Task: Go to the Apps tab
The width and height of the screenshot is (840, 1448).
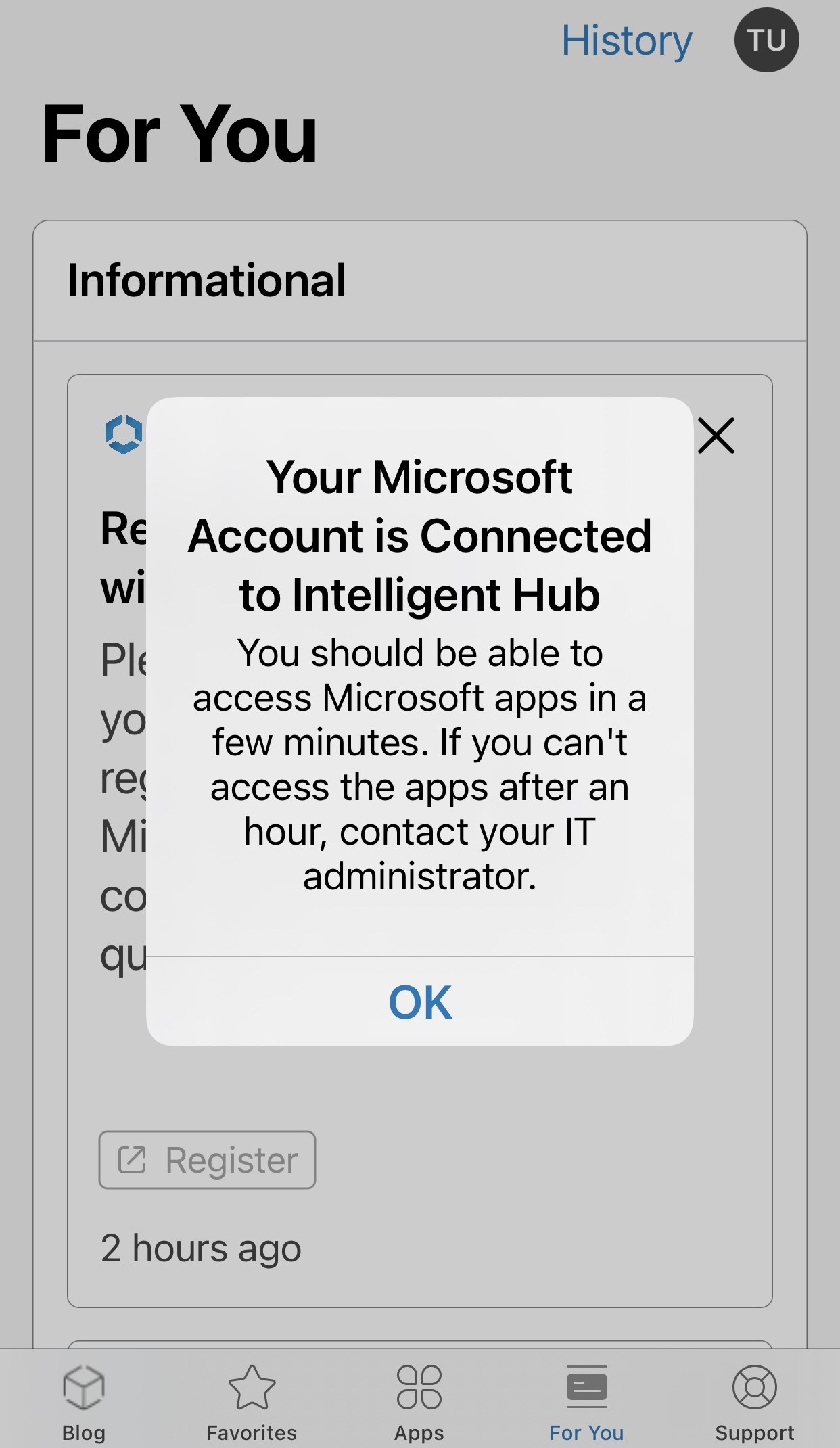Action: 419,1401
